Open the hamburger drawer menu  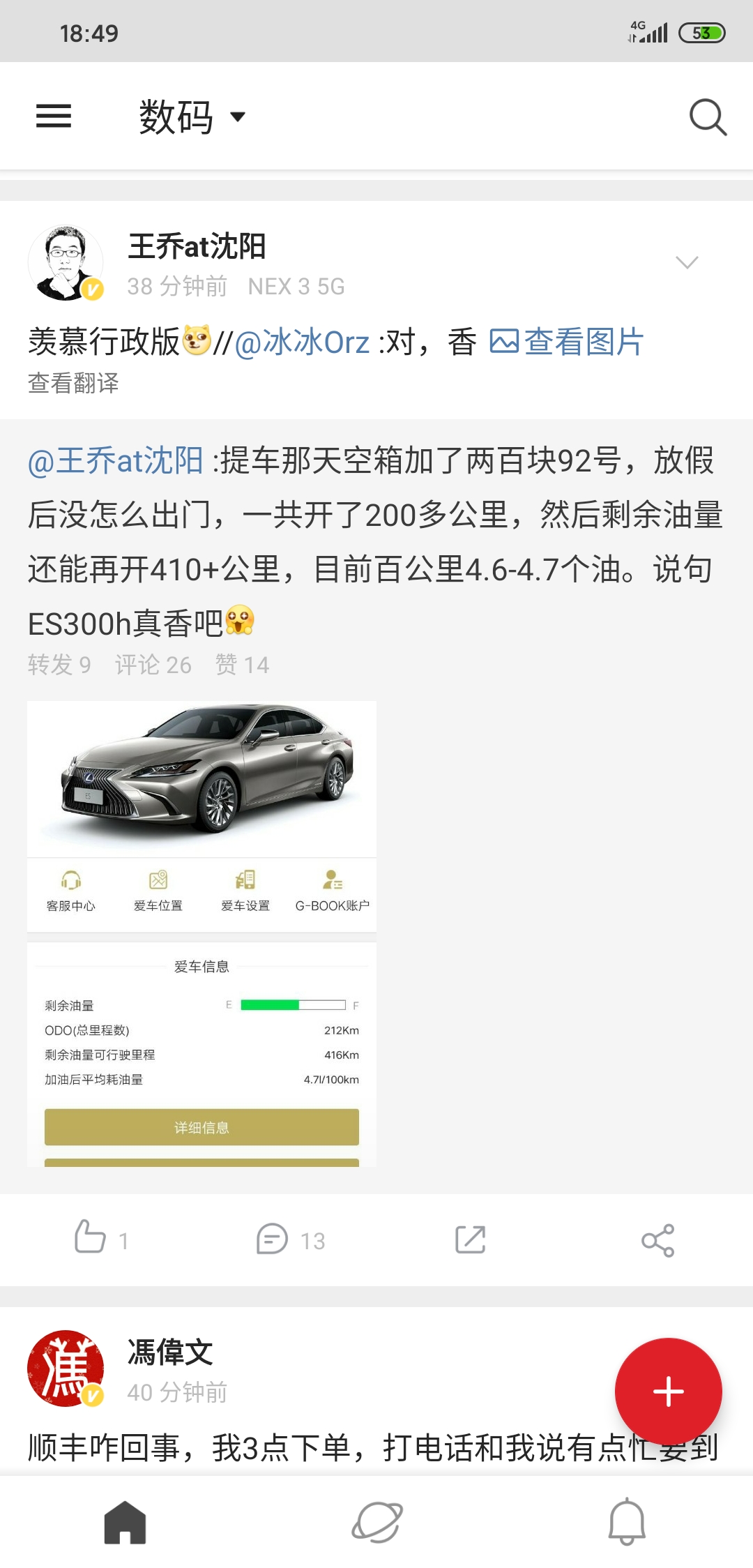[54, 116]
